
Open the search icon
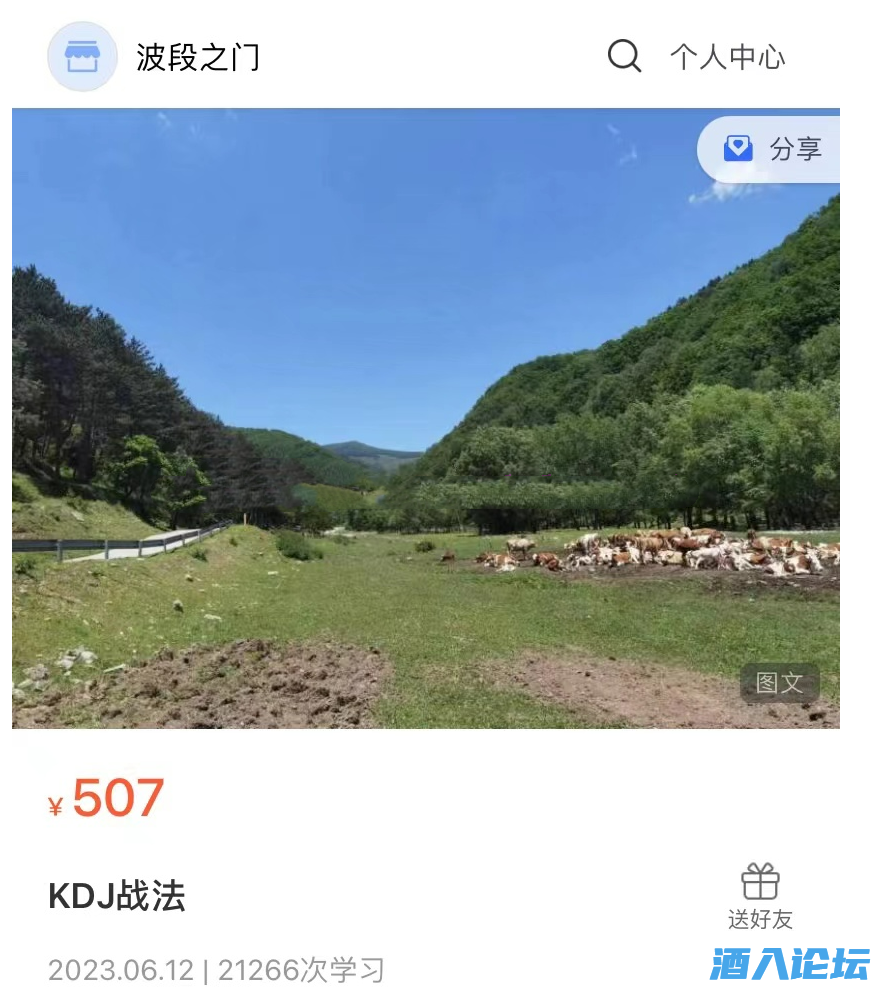click(x=624, y=56)
